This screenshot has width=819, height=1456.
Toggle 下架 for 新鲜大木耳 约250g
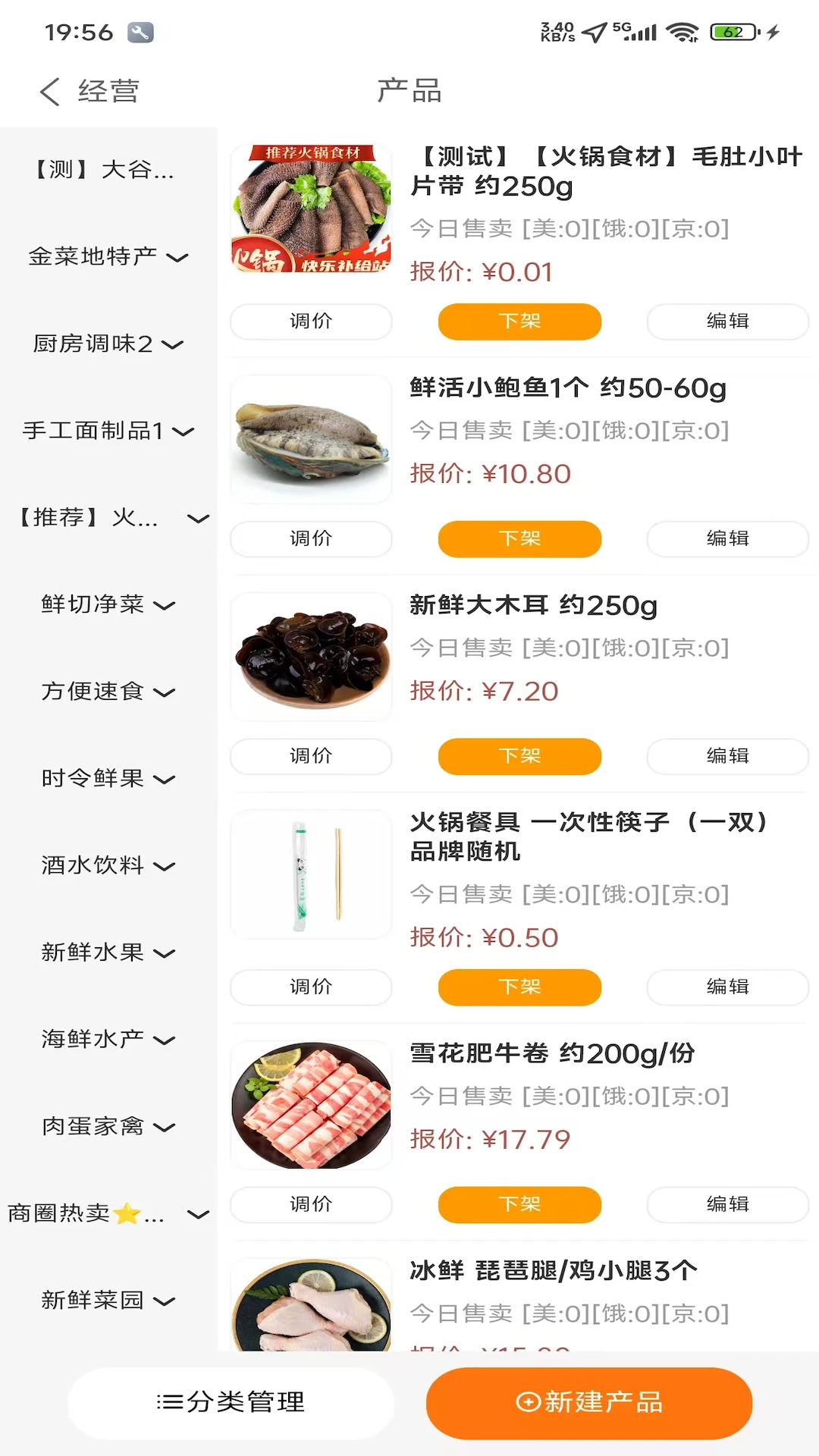pyautogui.click(x=518, y=756)
